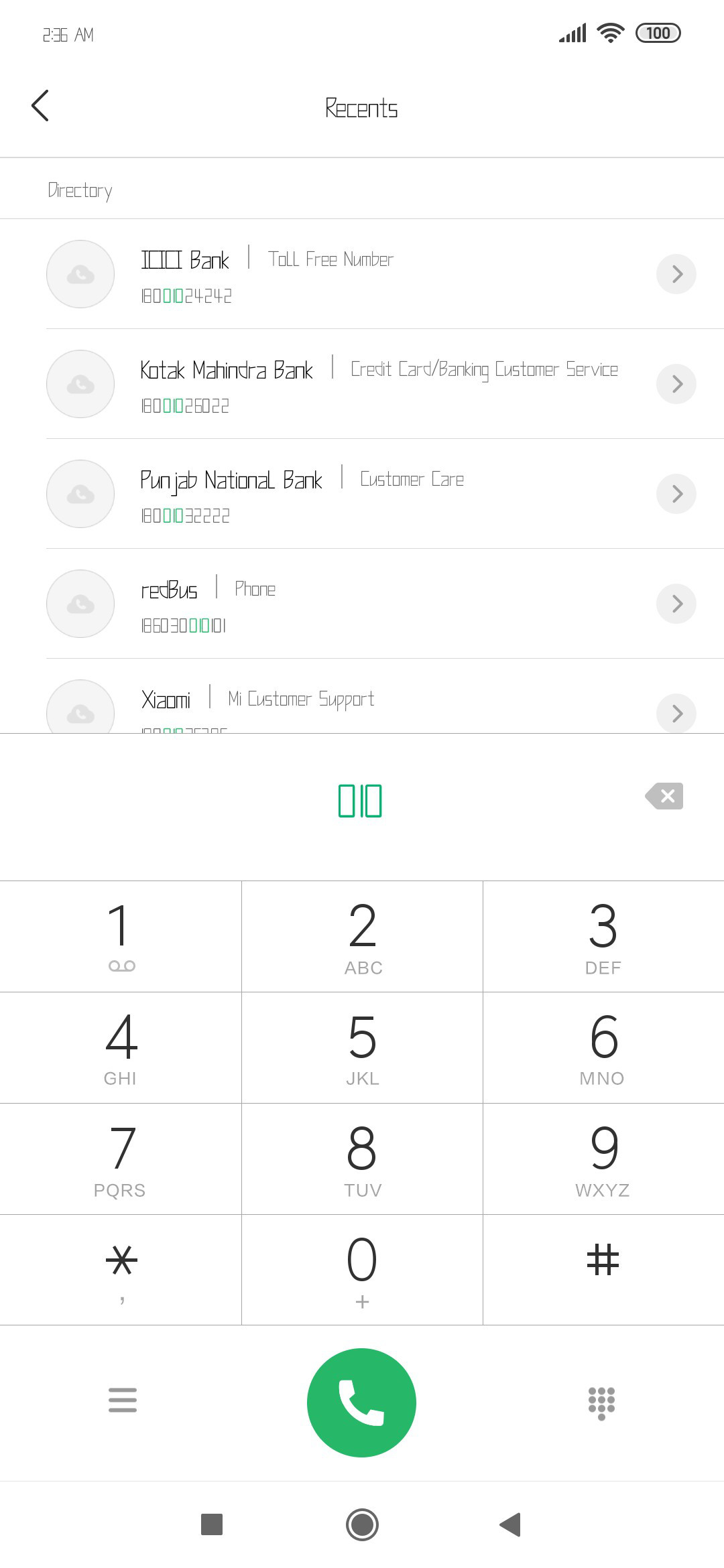Image resolution: width=724 pixels, height=1568 pixels.
Task: Enter digit 2 ABC
Action: (x=362, y=936)
